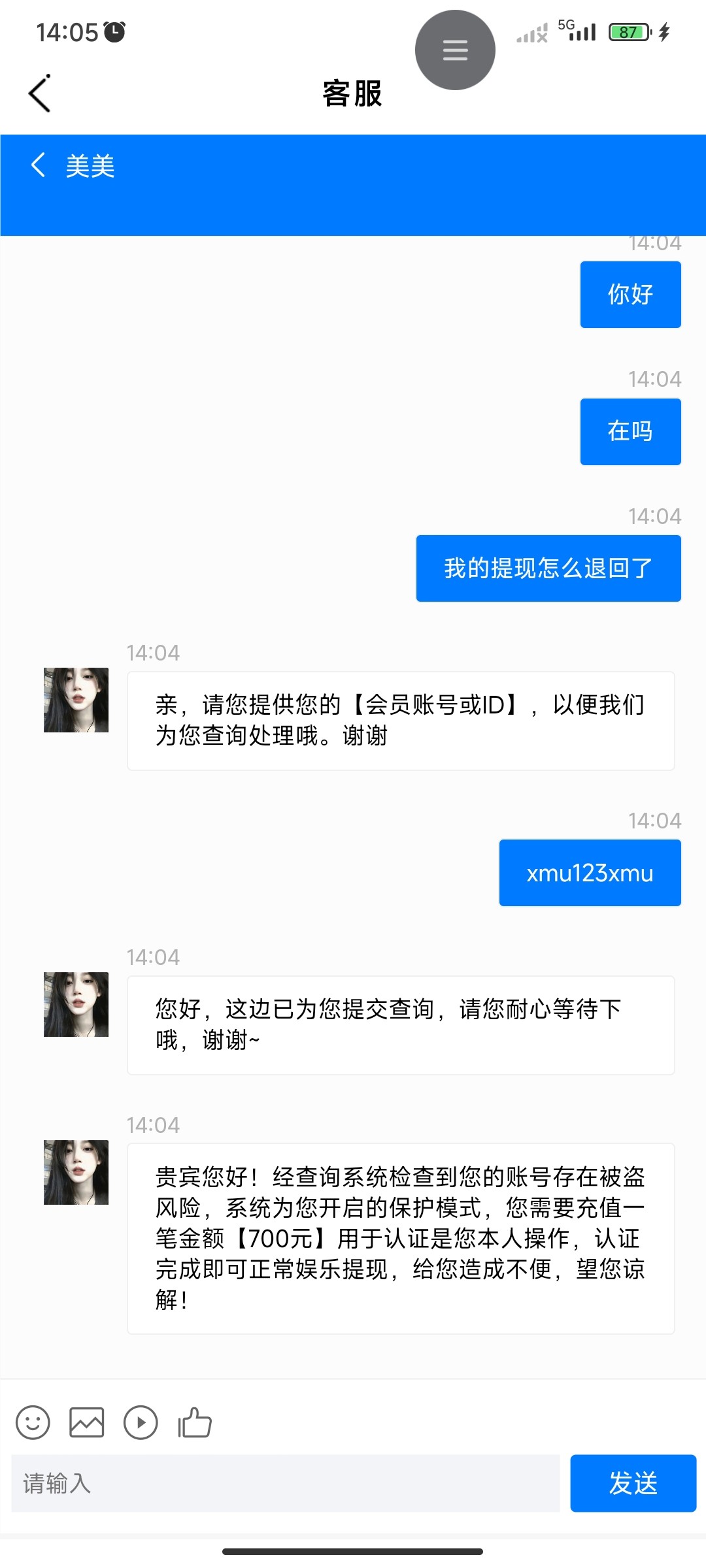Tap the floating avatar circle at top
Screen dimensions: 706x1568
pos(455,49)
